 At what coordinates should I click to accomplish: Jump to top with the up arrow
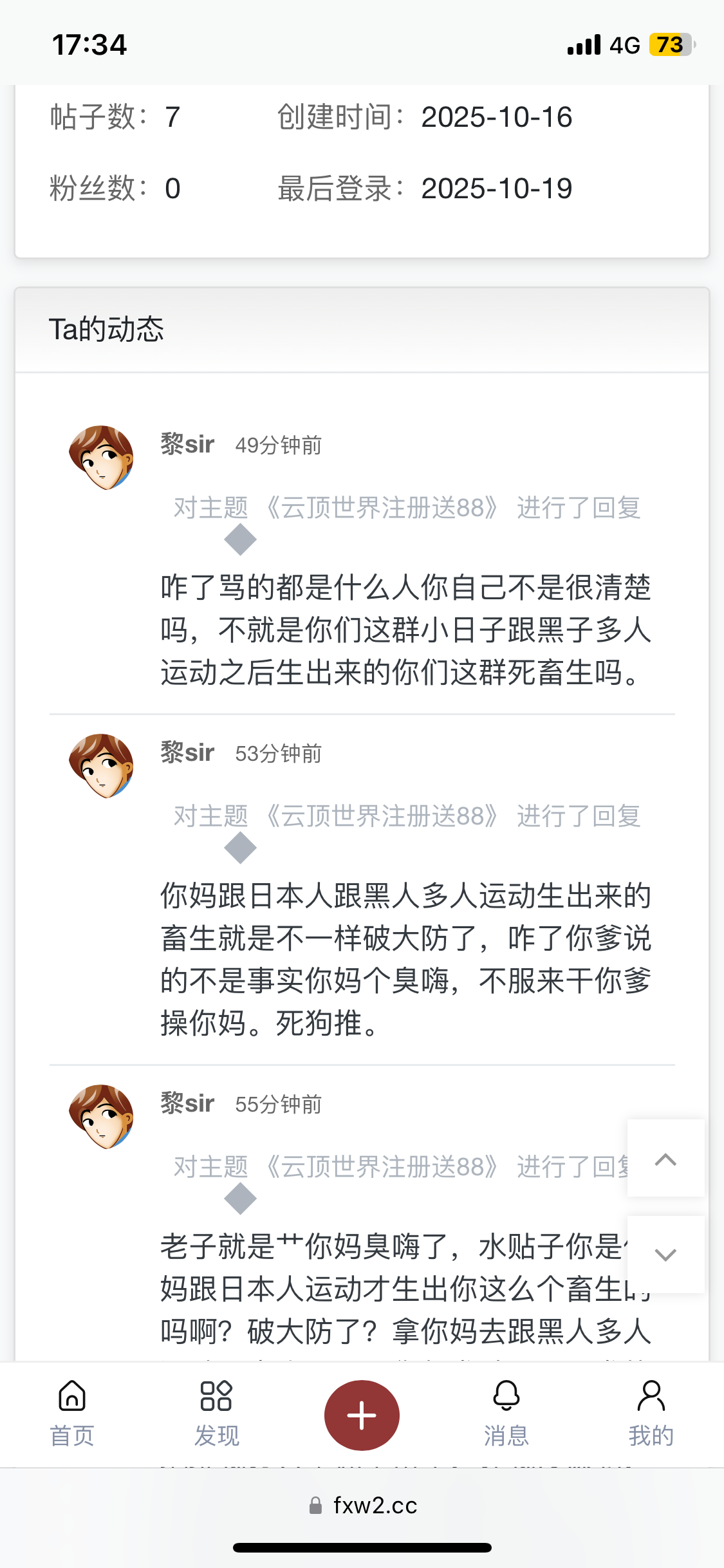(x=665, y=1159)
